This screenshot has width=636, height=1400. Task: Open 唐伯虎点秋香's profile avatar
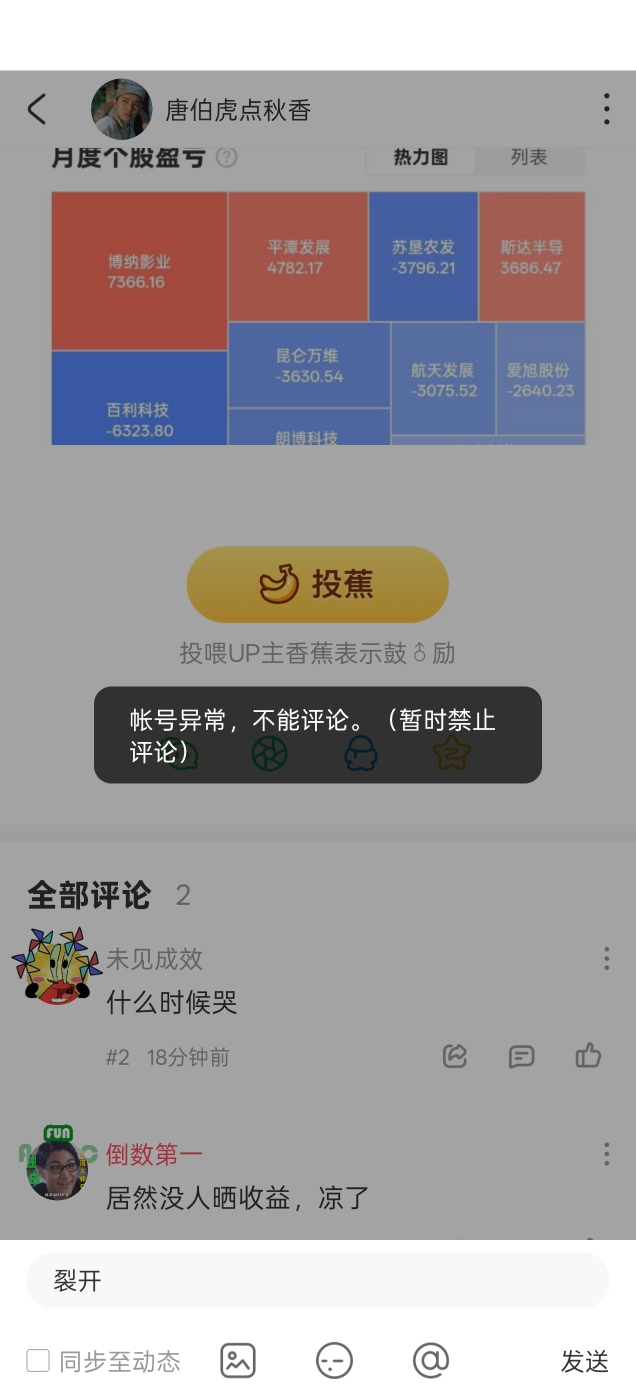point(121,109)
